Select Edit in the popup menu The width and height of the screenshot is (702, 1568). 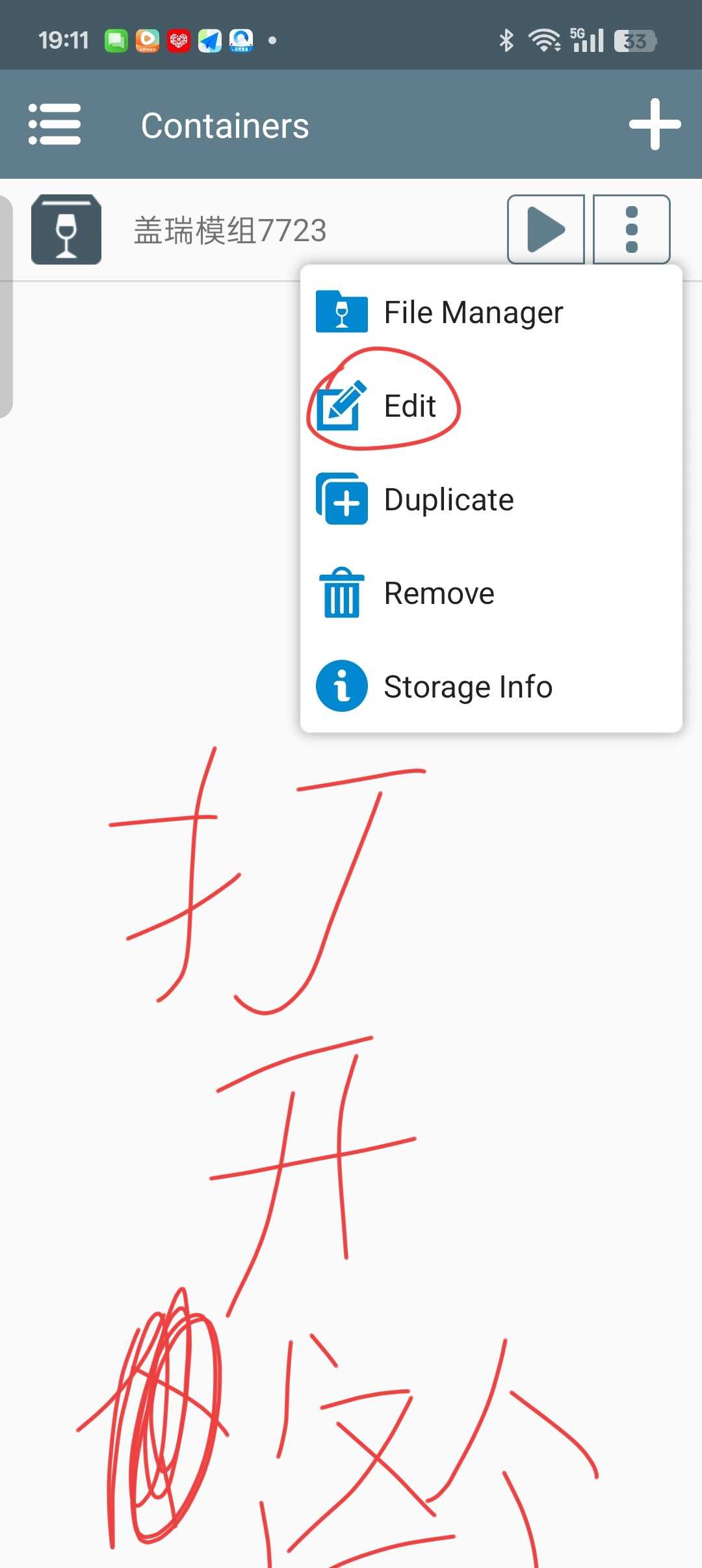(x=409, y=406)
